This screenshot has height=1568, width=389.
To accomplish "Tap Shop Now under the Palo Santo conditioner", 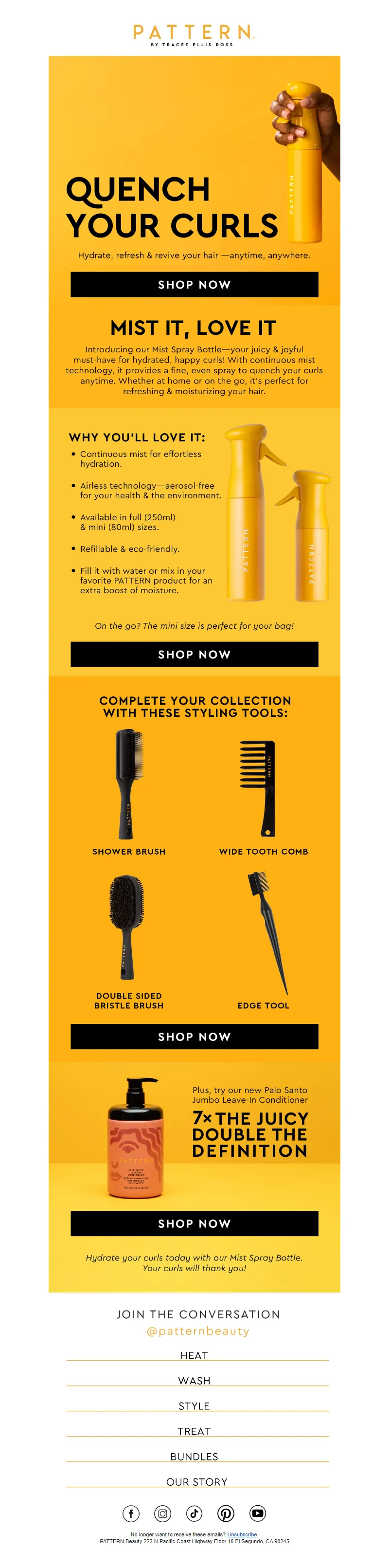I will (194, 1223).
